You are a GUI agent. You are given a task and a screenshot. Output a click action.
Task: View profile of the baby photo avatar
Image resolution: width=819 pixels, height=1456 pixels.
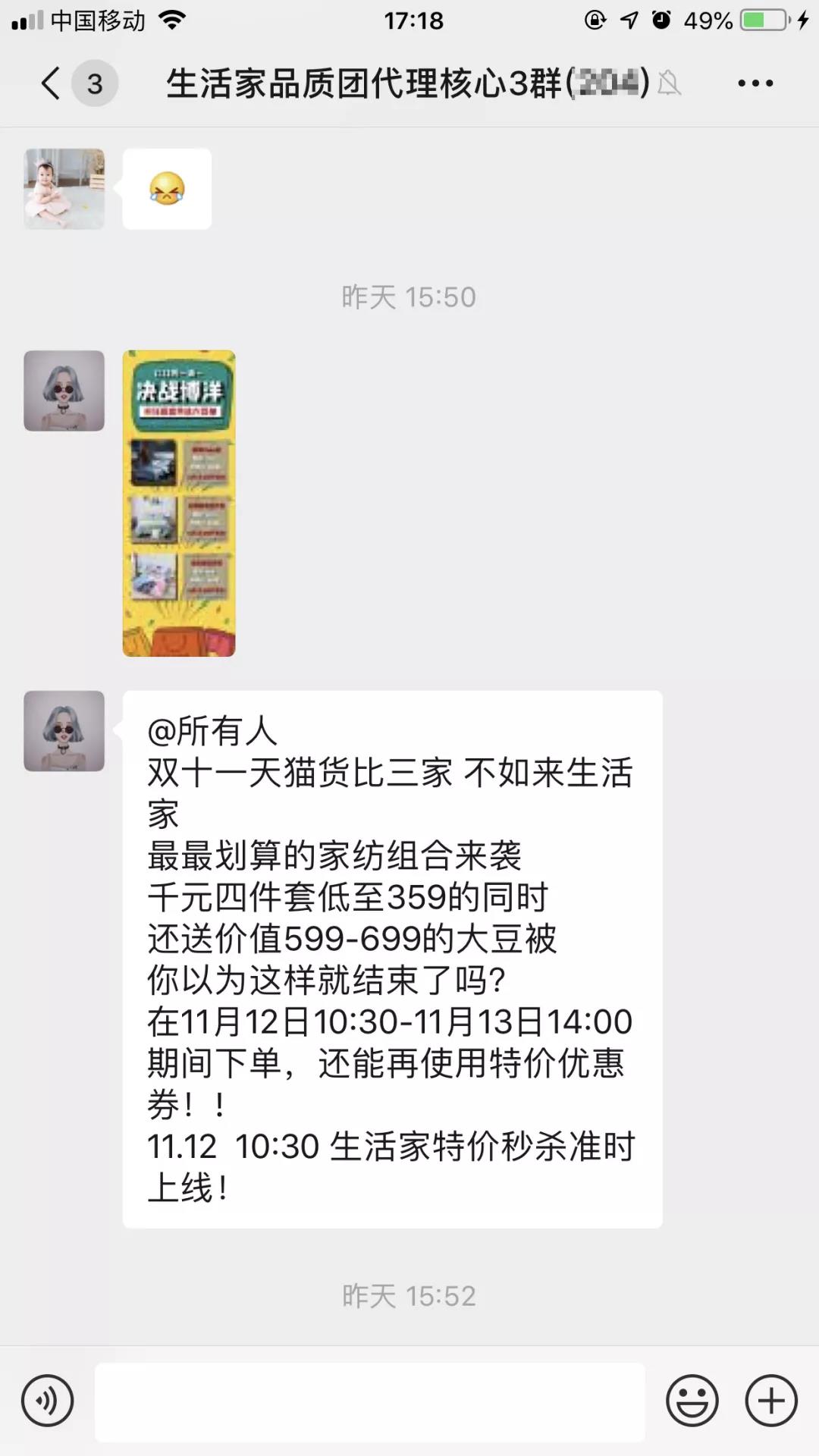pyautogui.click(x=64, y=189)
